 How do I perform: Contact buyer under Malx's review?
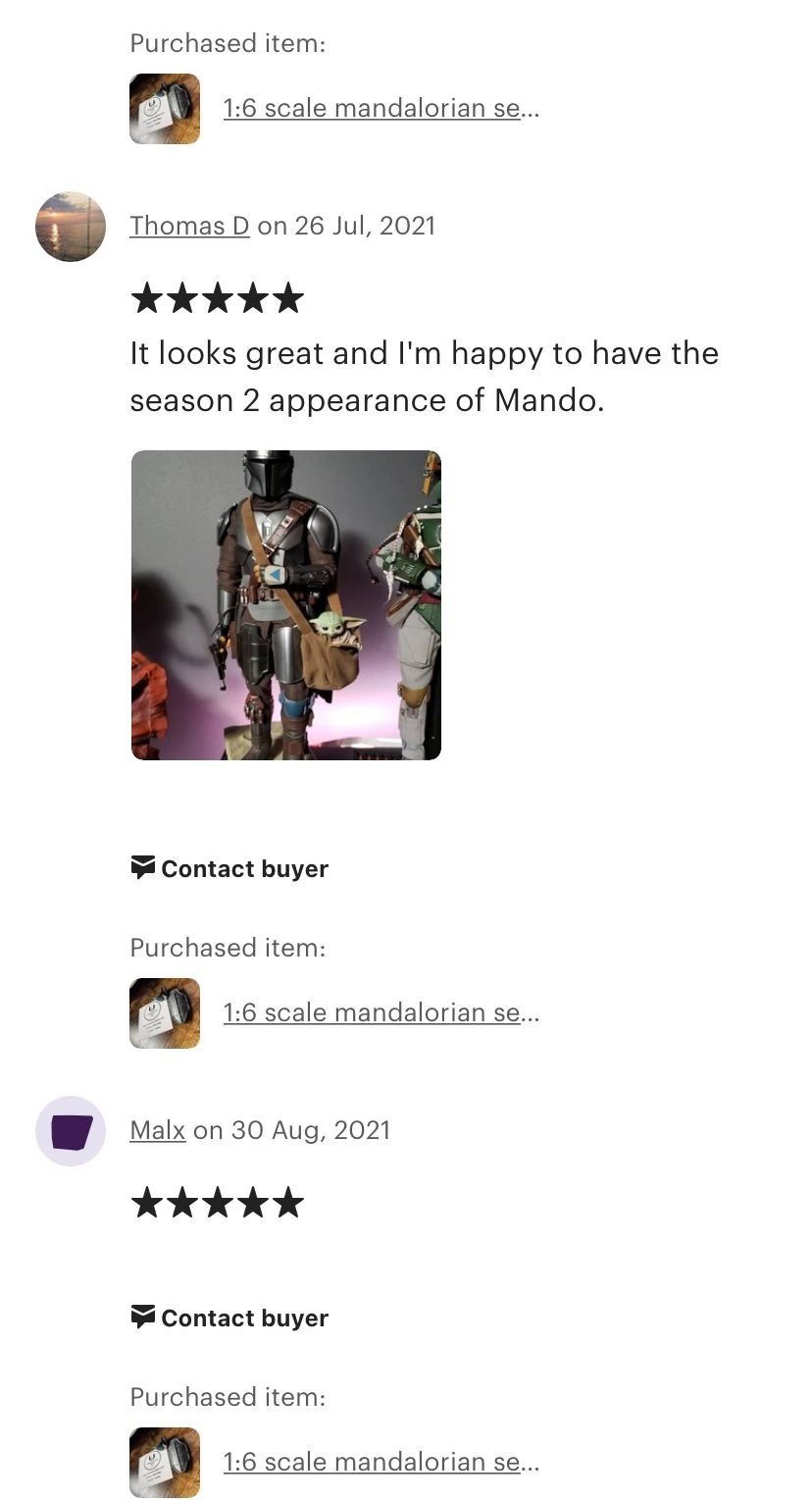pos(229,1318)
